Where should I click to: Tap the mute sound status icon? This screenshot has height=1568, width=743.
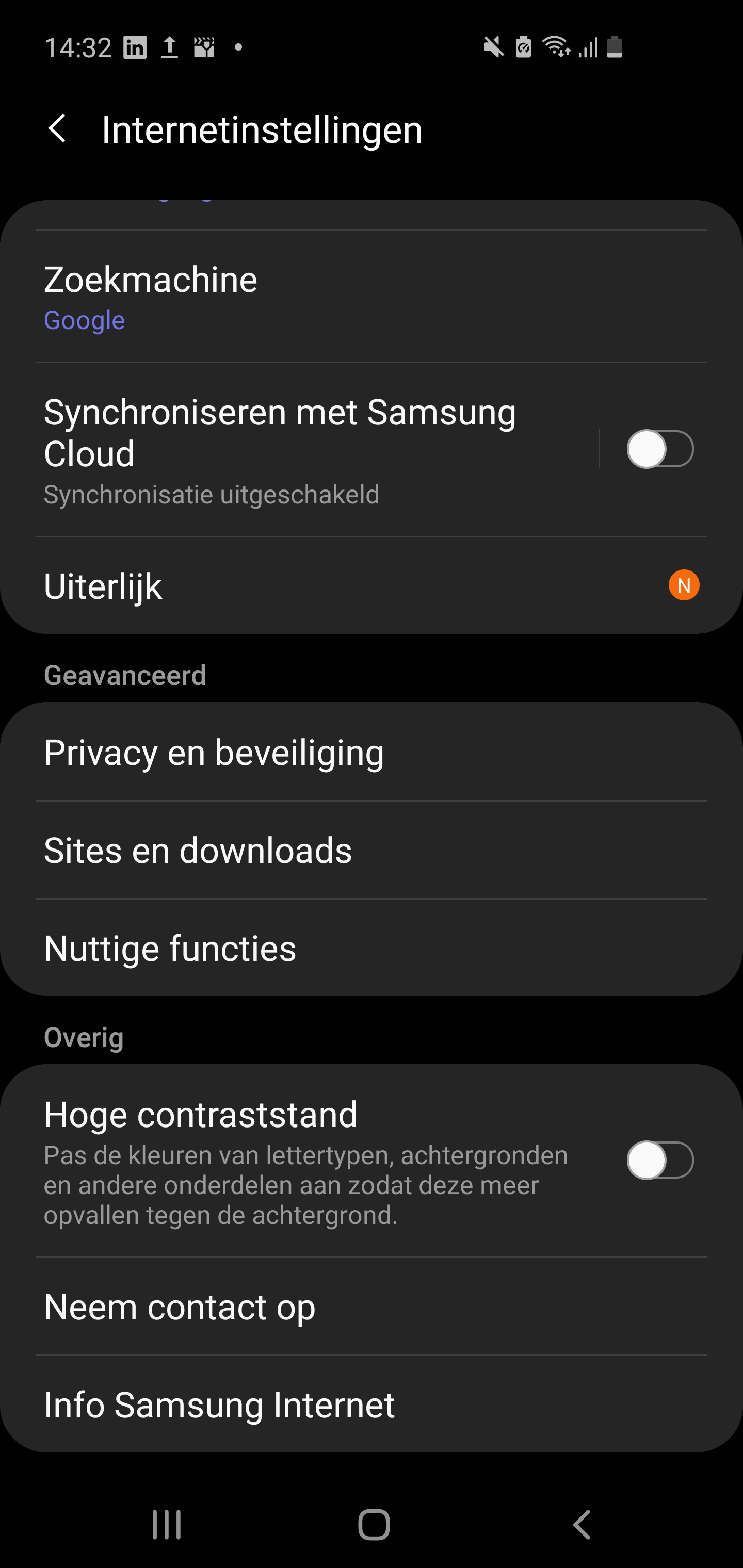point(494,46)
